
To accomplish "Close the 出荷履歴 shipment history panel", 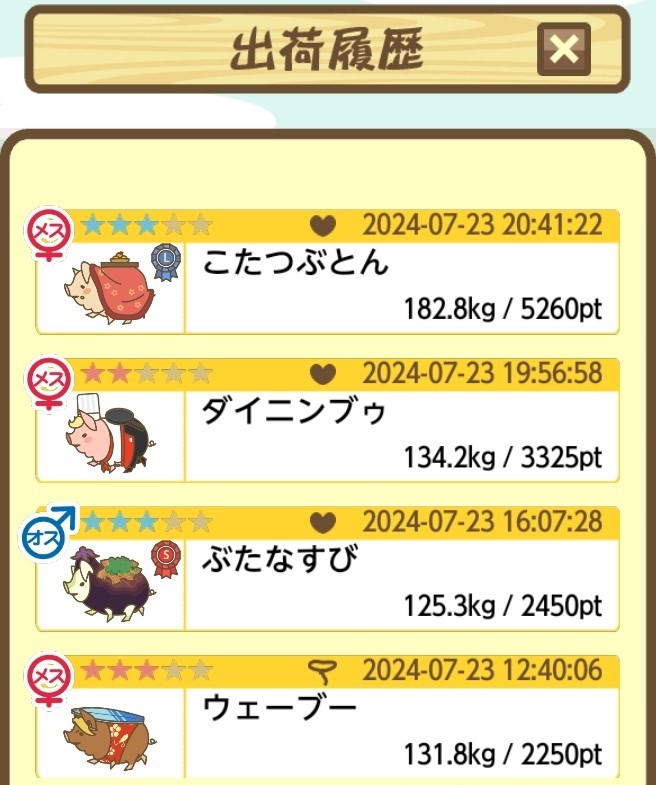I will click(564, 49).
